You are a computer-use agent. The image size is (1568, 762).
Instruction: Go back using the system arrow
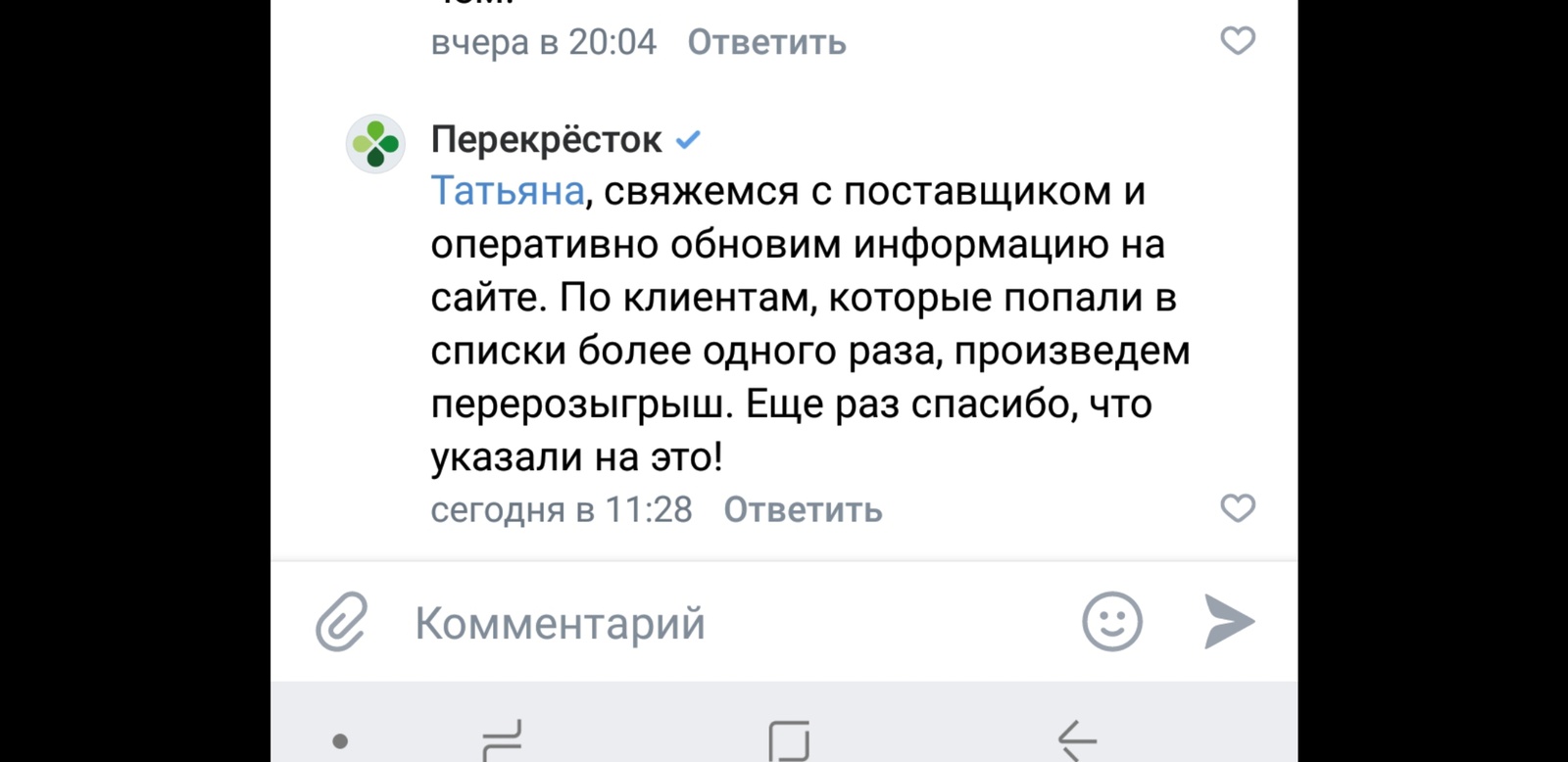pyautogui.click(x=1077, y=740)
